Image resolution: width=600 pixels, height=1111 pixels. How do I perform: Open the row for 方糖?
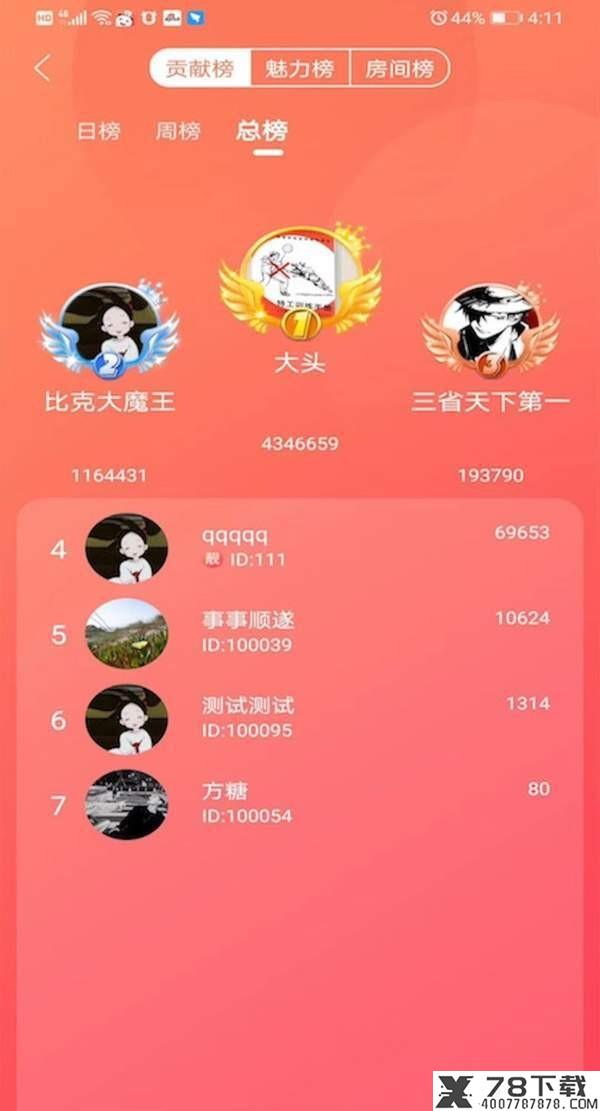[x=300, y=804]
